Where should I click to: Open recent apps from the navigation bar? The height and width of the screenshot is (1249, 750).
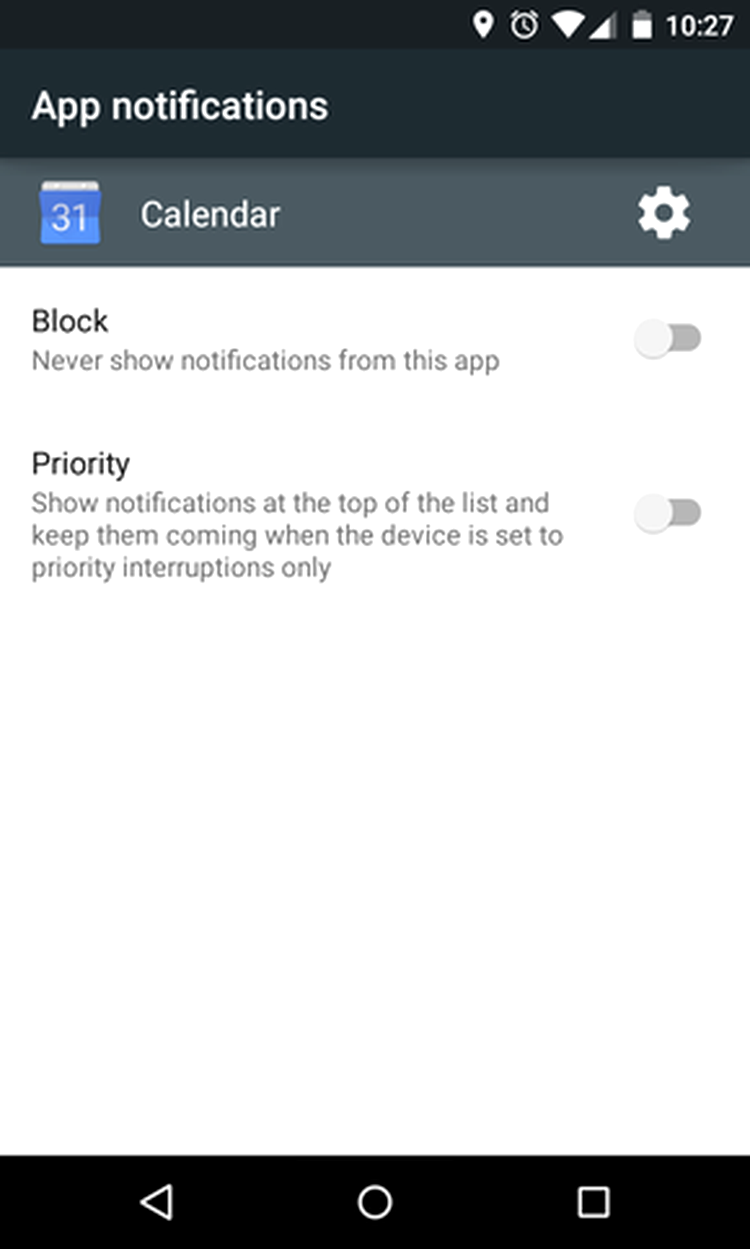point(593,1201)
